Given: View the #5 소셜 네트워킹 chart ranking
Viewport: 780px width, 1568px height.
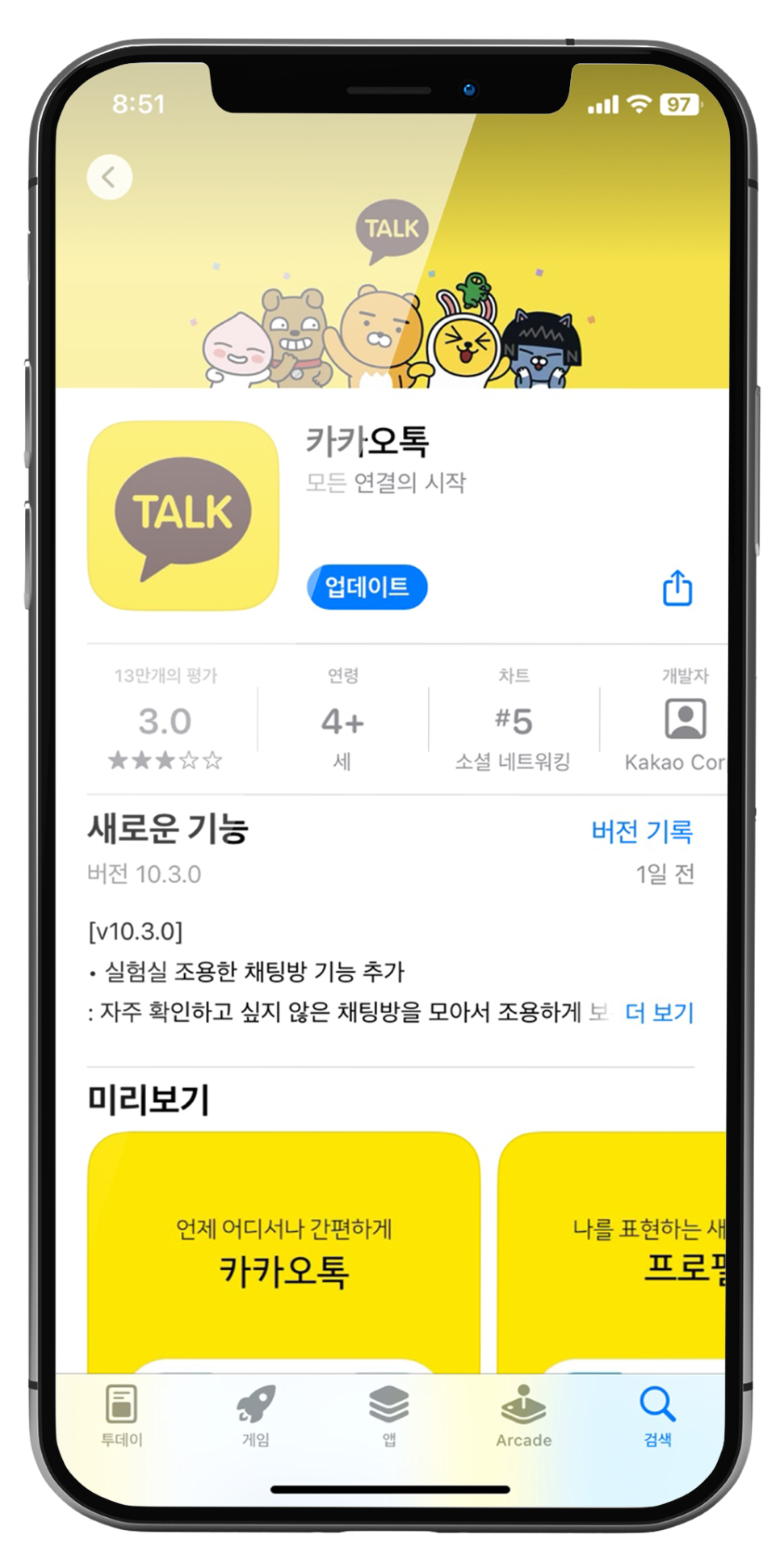Looking at the screenshot, I should coord(514,718).
